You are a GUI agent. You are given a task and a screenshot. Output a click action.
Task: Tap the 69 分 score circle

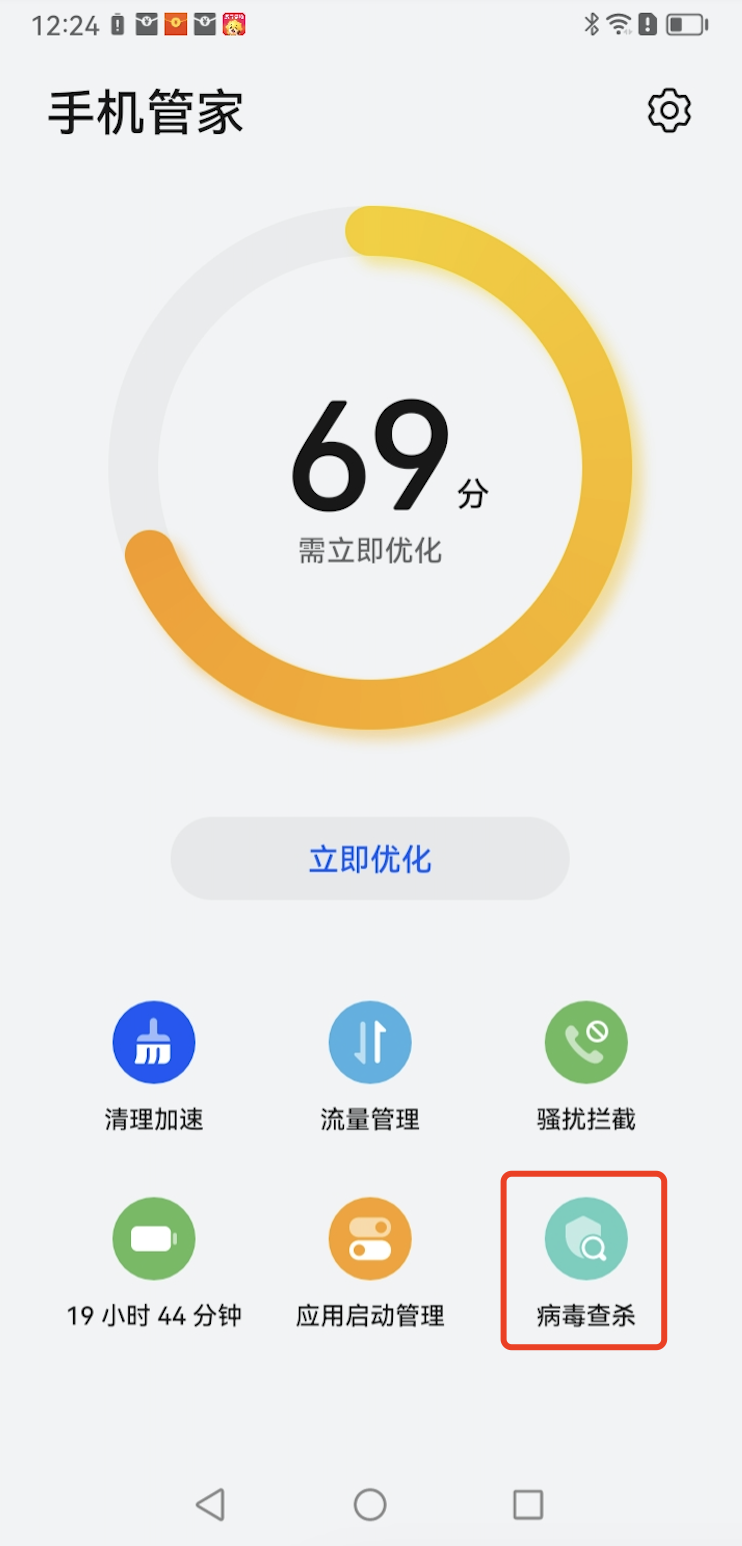[x=370, y=468]
